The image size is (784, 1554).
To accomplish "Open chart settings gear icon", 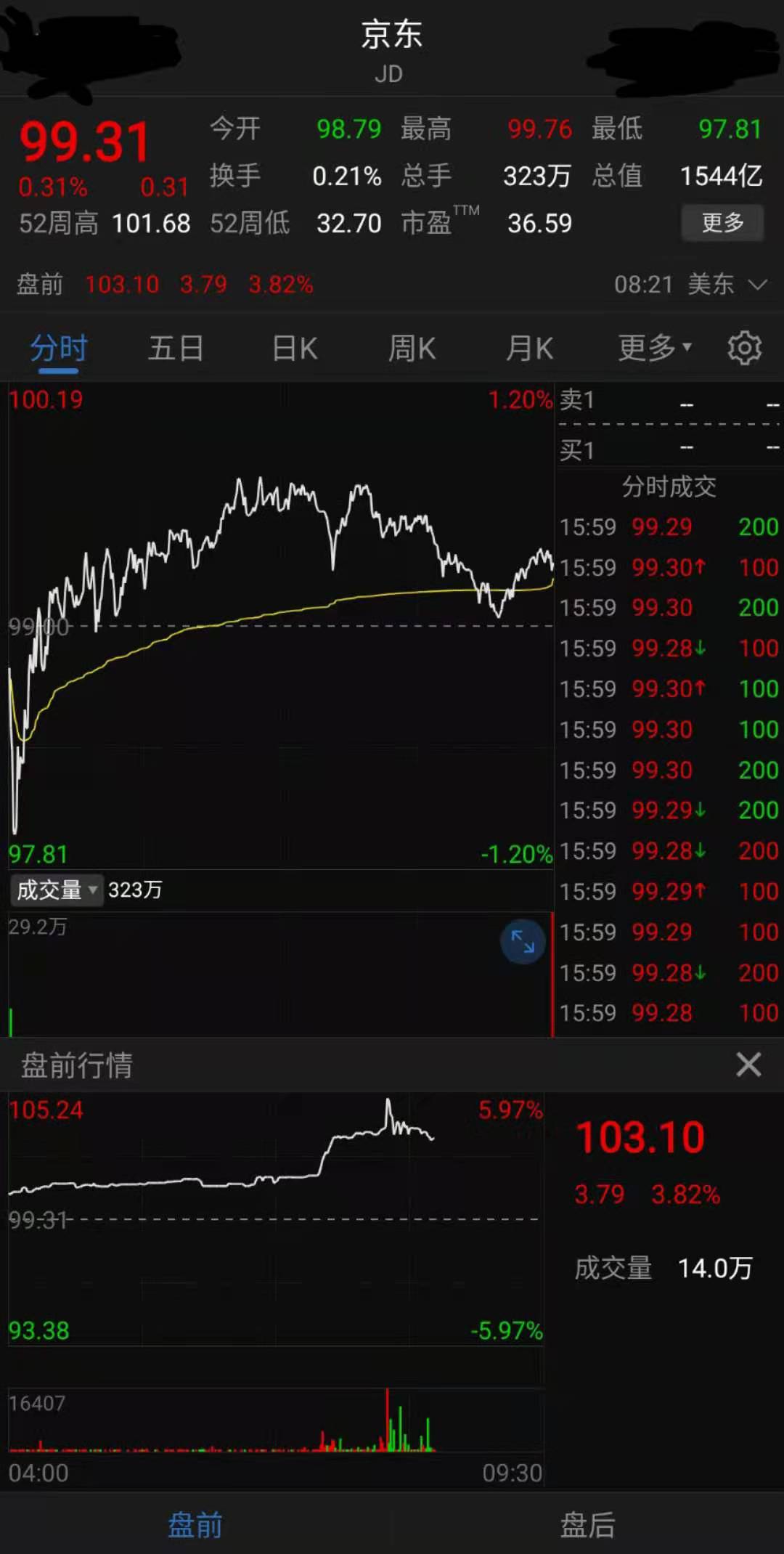I will tap(744, 349).
